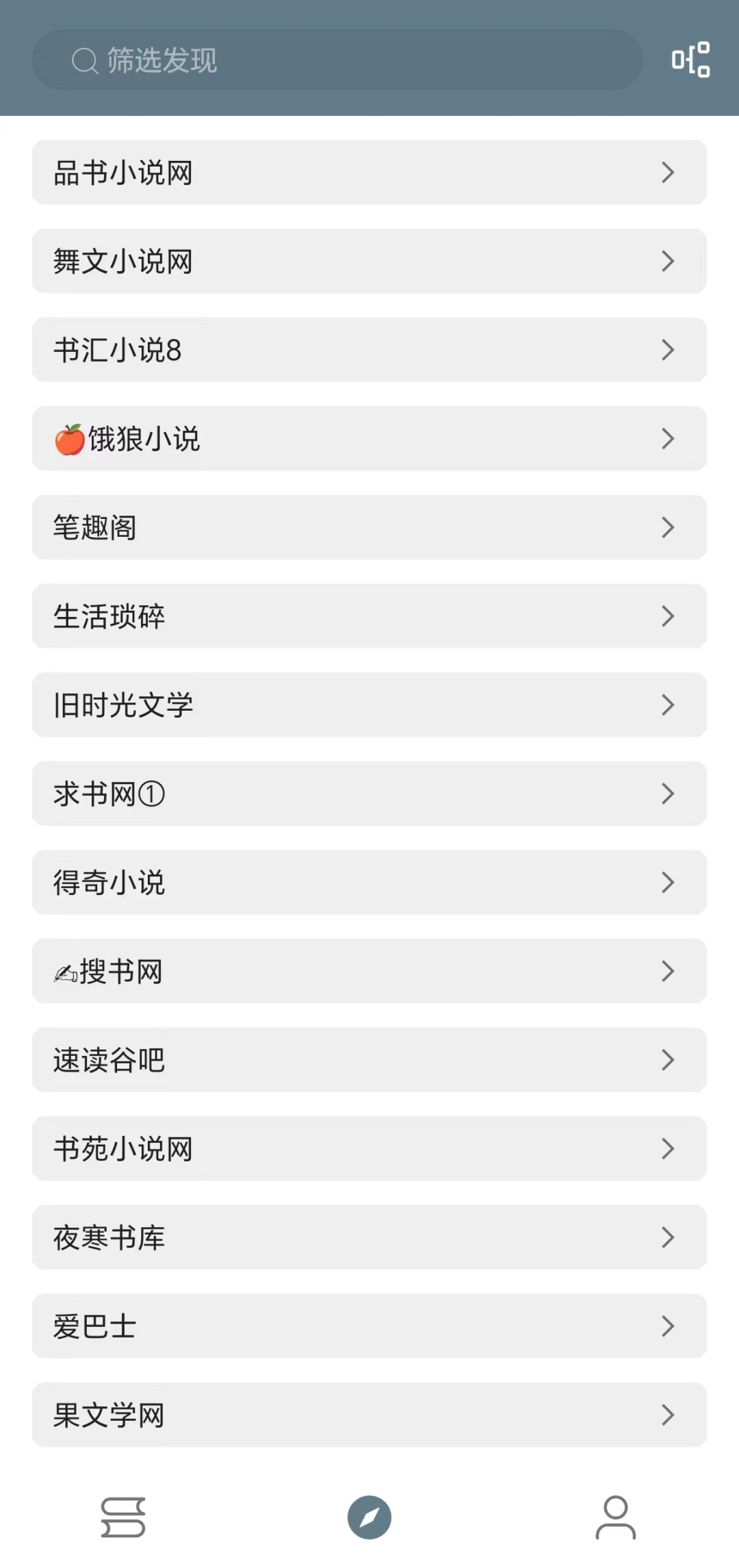Select the 旧时光文学 list entry

(x=369, y=705)
